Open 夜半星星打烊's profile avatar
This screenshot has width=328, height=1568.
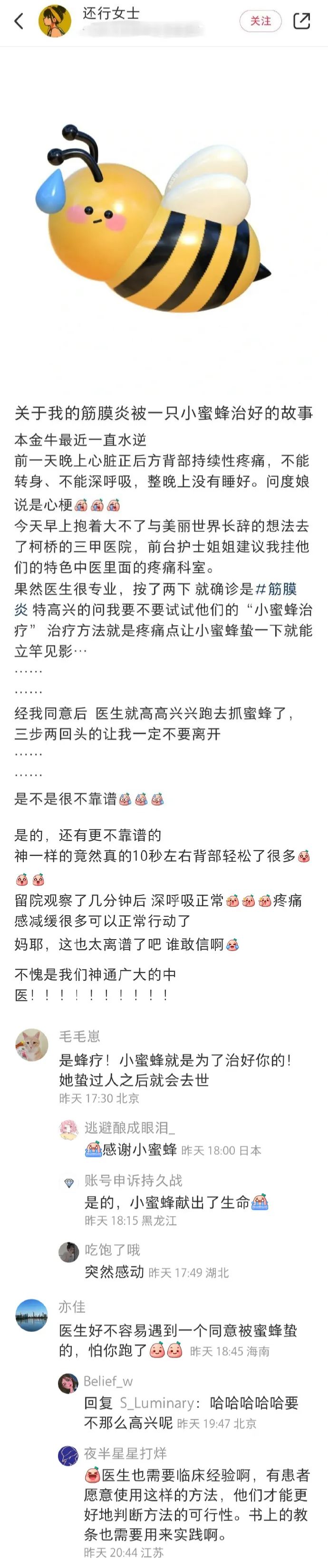click(x=68, y=1455)
